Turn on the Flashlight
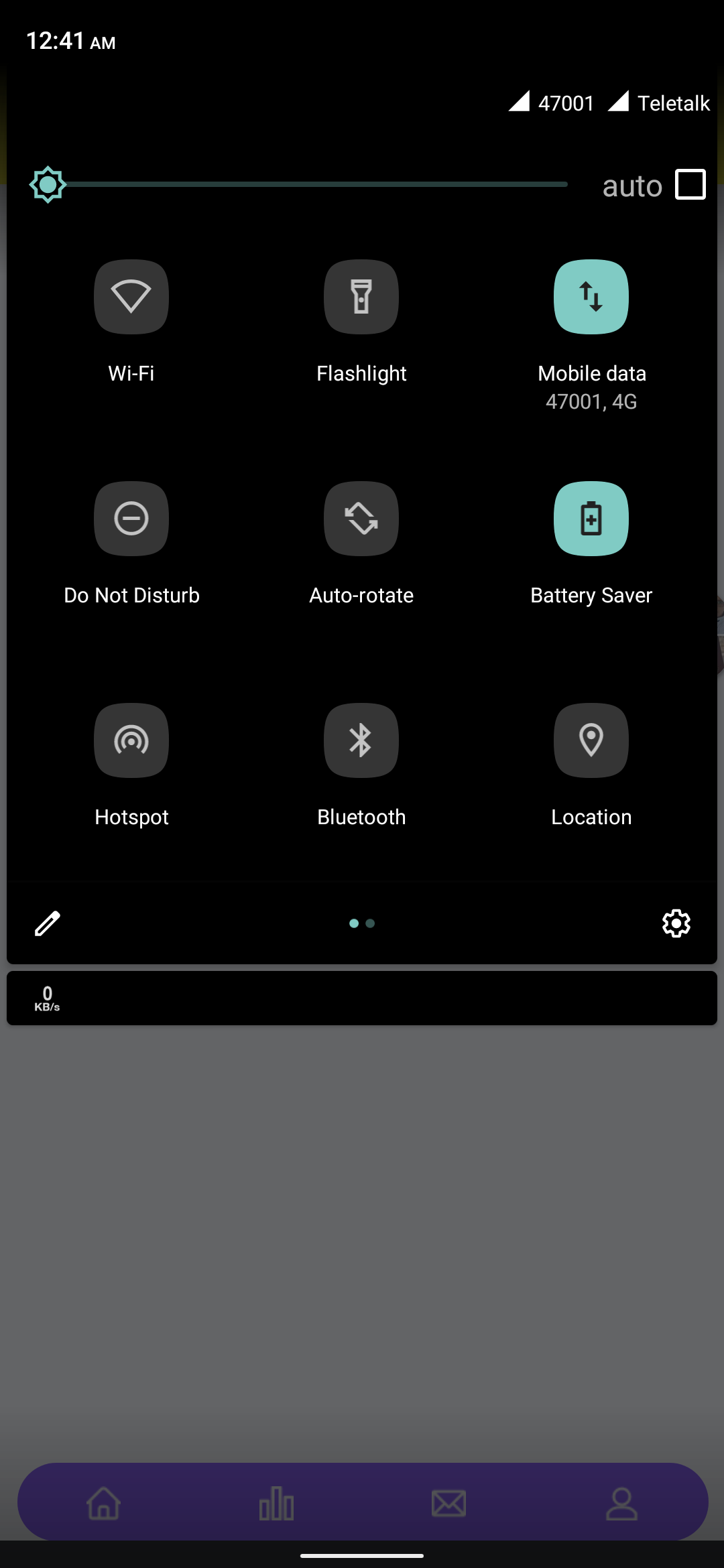 [361, 297]
